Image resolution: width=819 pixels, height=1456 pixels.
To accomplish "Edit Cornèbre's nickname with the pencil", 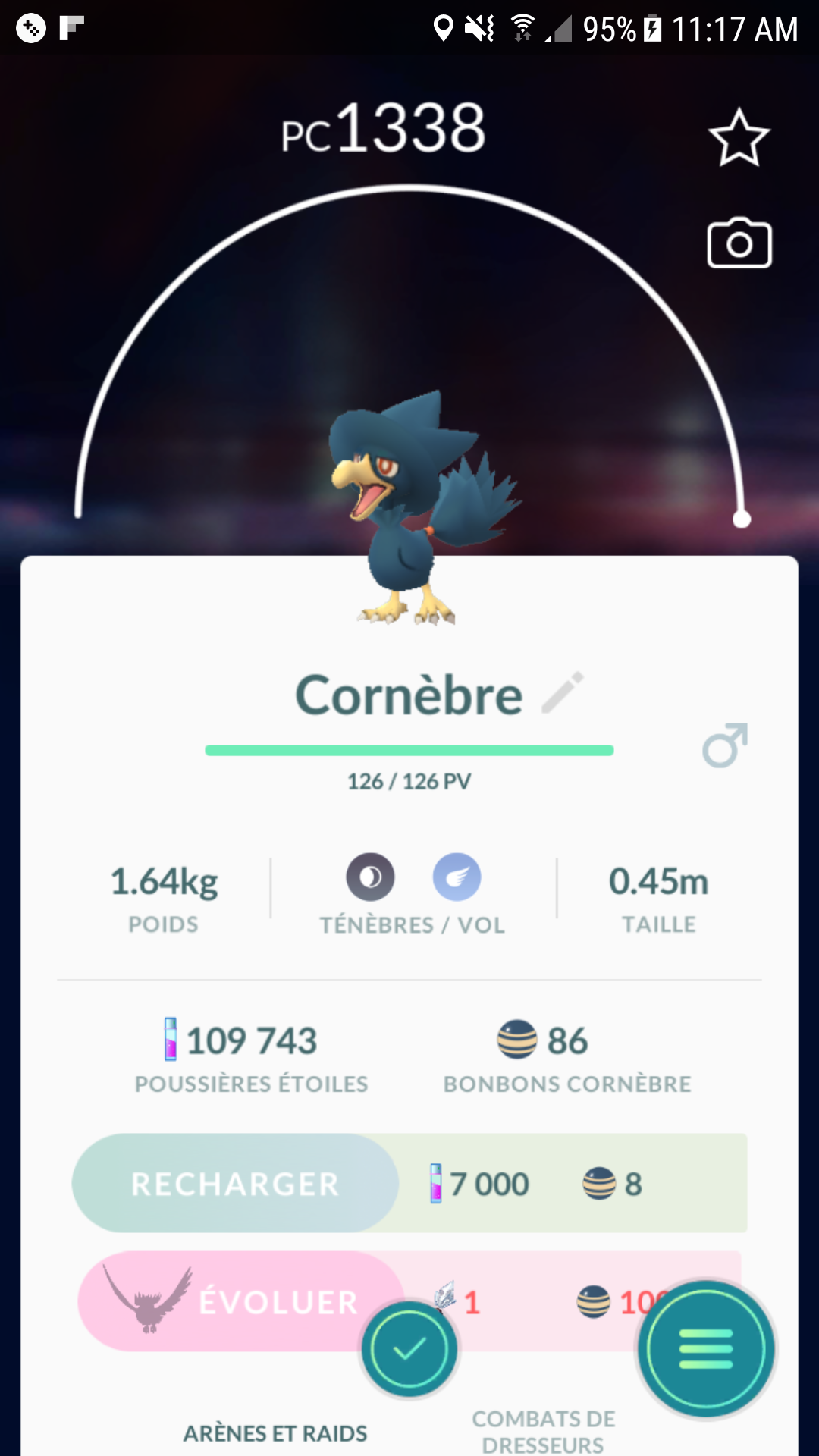I will [563, 692].
